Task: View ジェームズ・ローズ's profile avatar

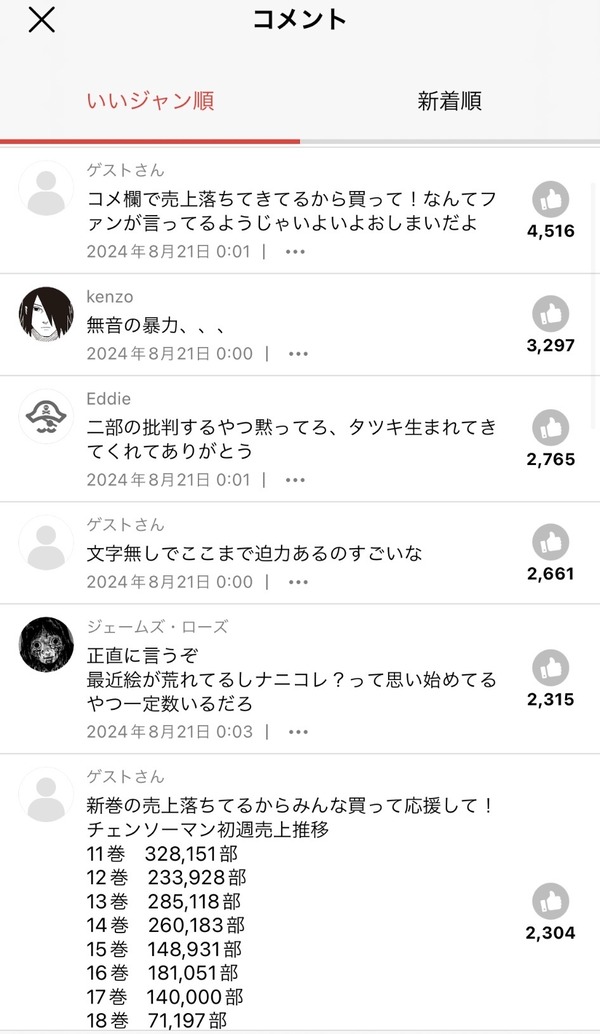Action: click(x=46, y=644)
